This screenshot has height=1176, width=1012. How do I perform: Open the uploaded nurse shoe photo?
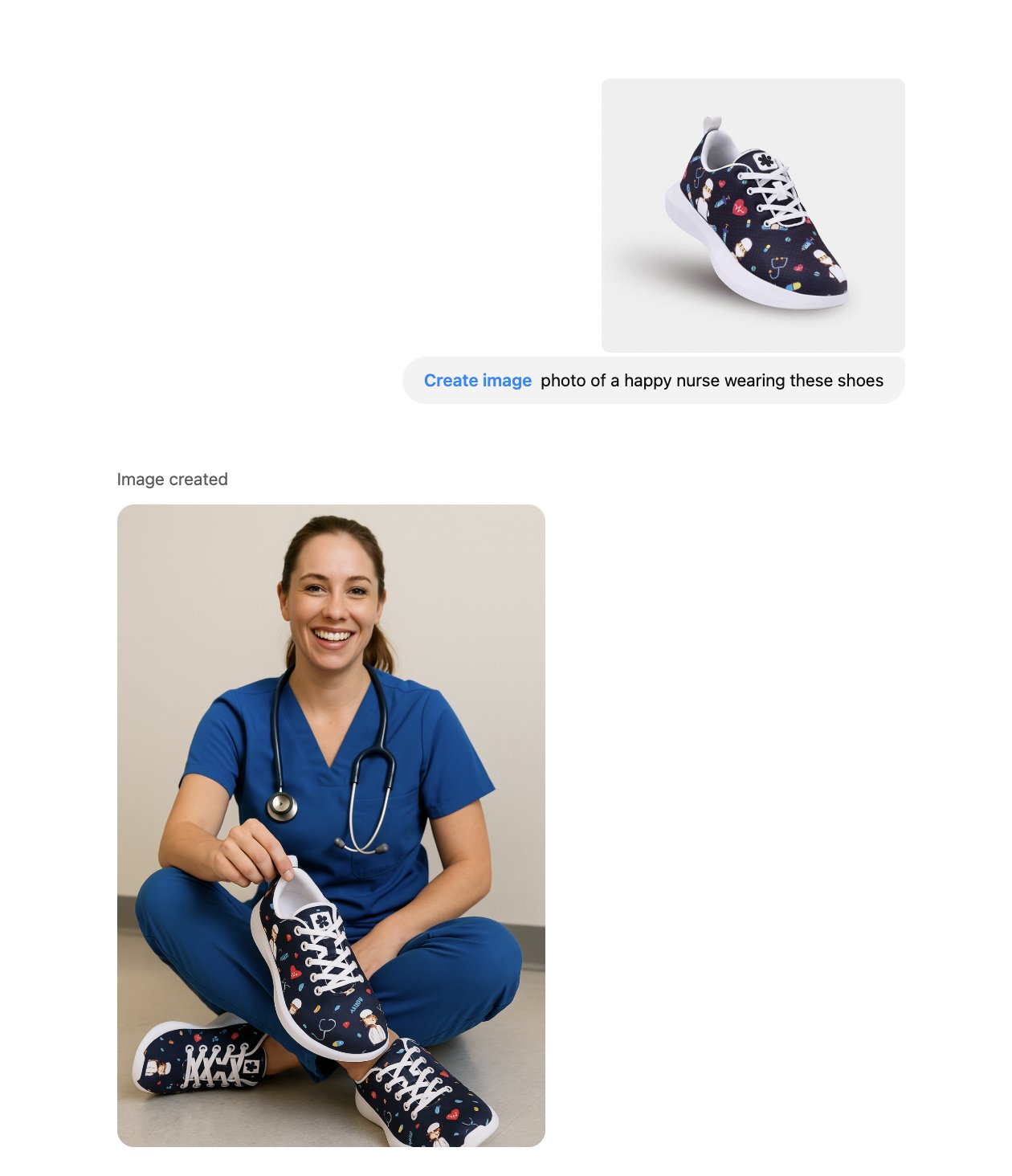point(753,215)
